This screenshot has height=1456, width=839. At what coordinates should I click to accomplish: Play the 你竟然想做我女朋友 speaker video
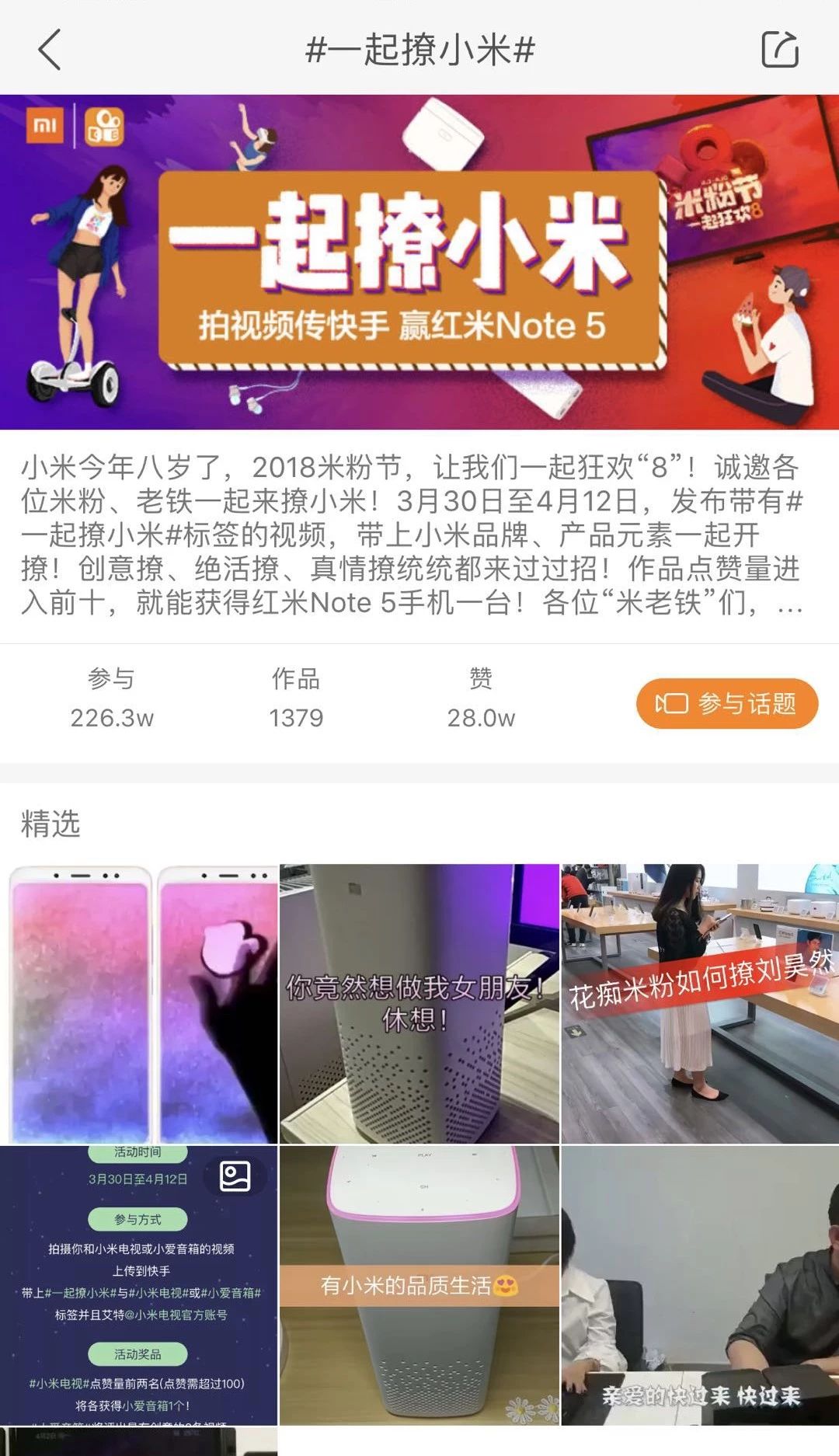[419, 1004]
